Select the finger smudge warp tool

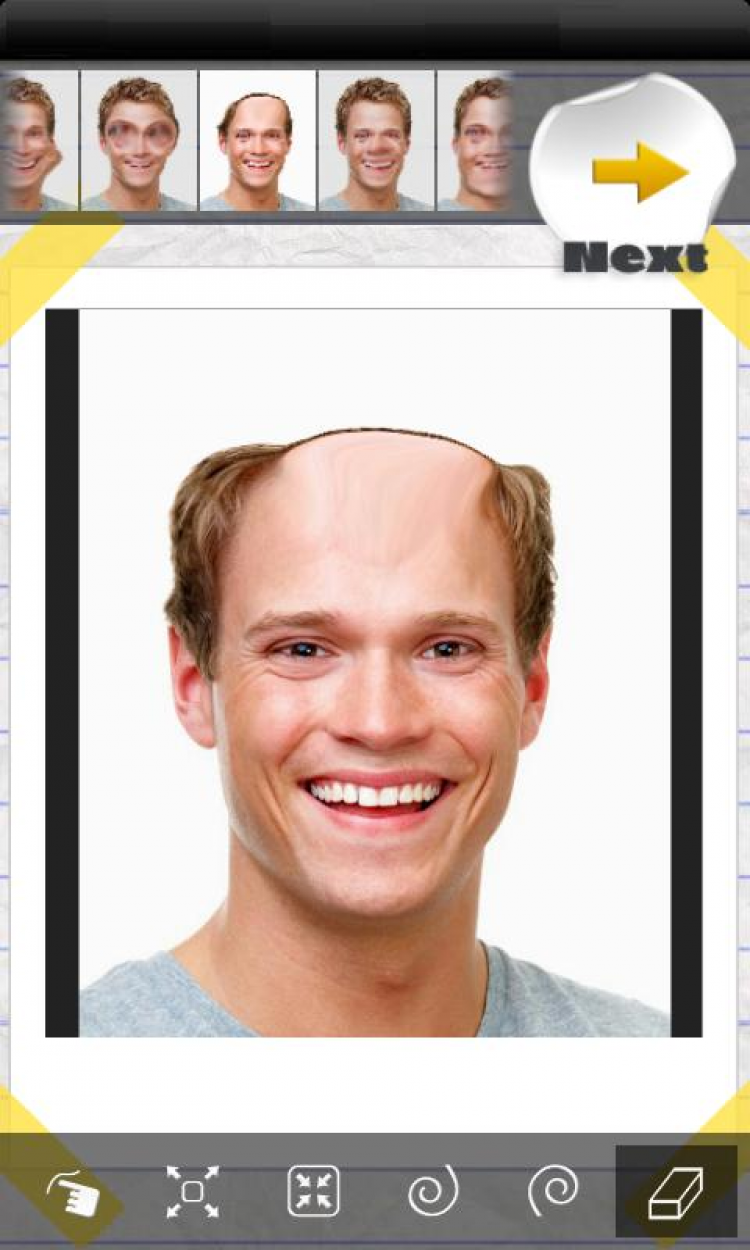click(73, 1192)
